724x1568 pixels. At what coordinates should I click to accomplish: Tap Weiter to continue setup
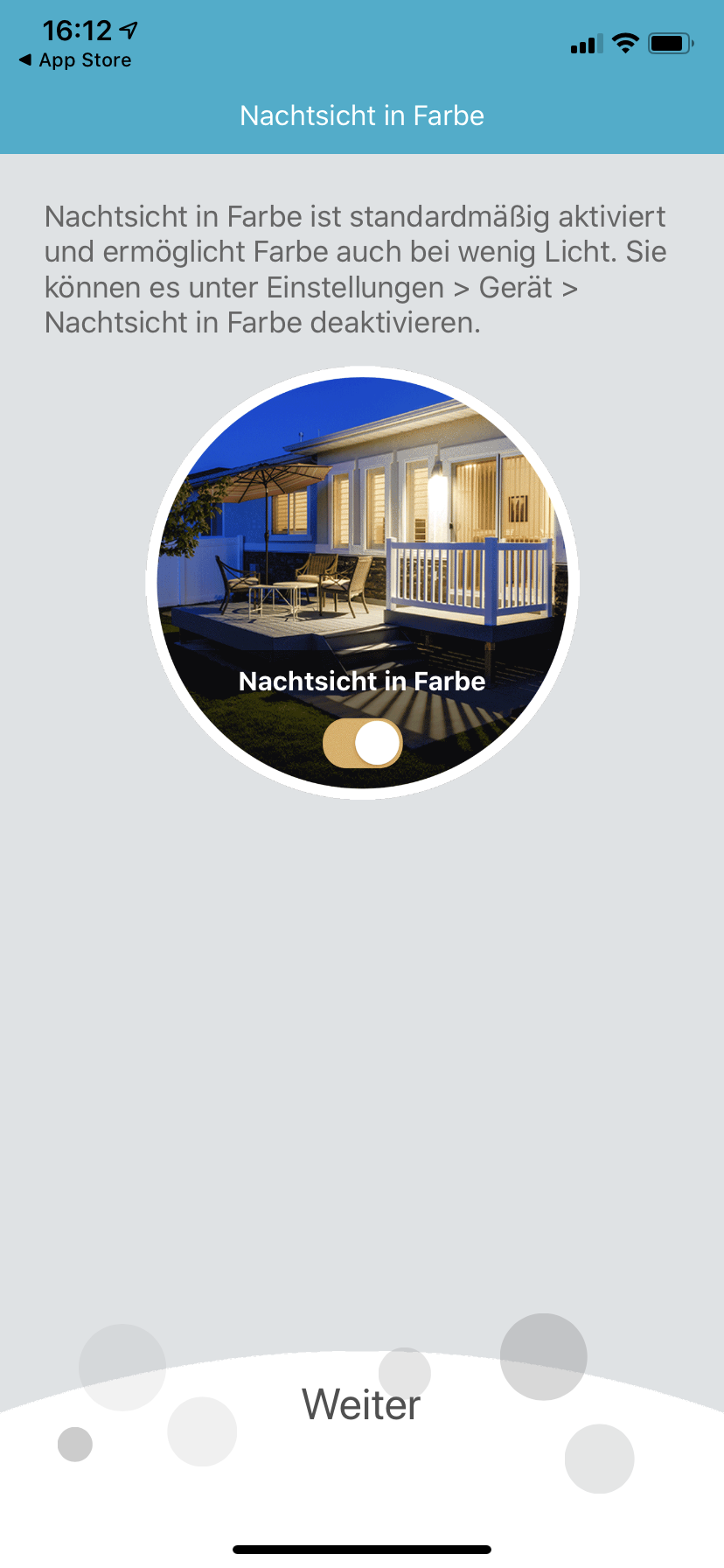click(x=361, y=1405)
